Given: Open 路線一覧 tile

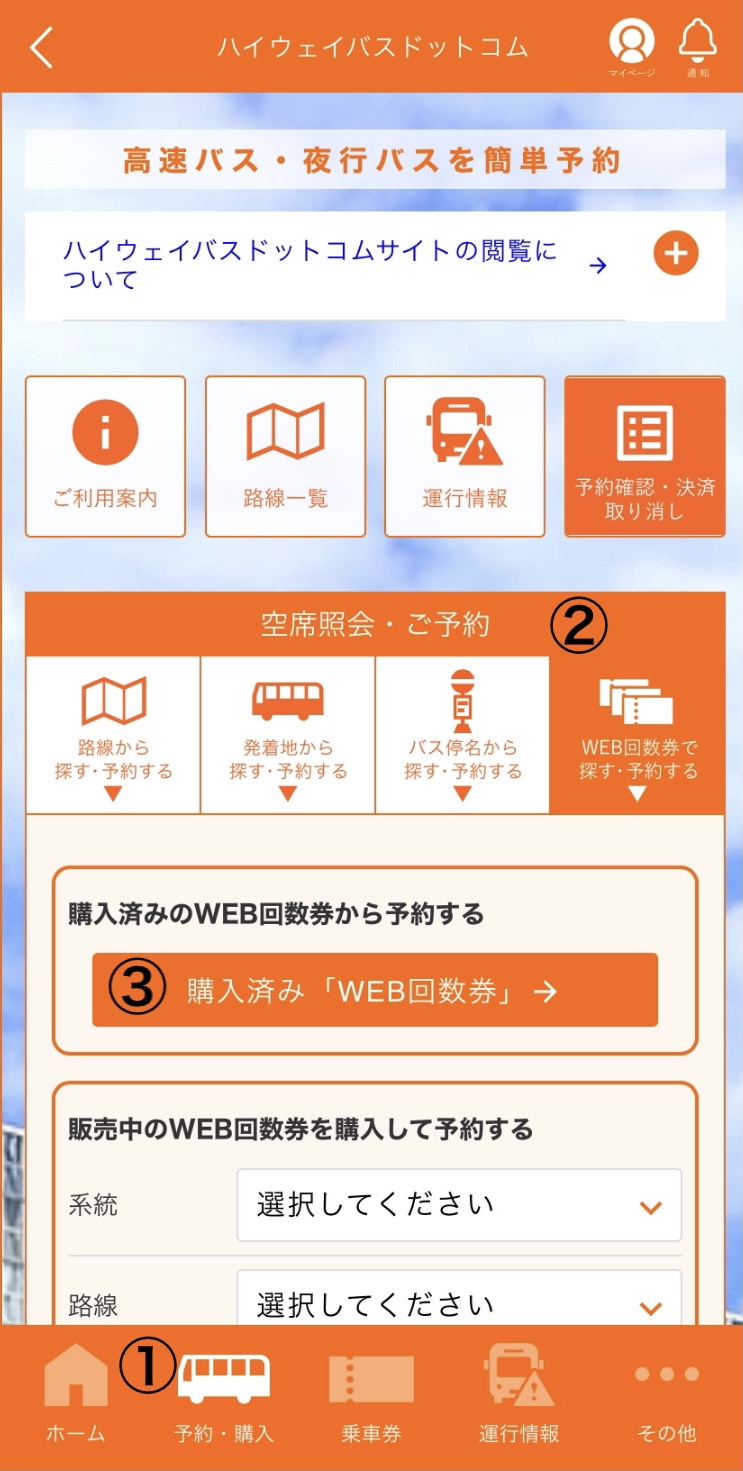Looking at the screenshot, I should coord(285,456).
